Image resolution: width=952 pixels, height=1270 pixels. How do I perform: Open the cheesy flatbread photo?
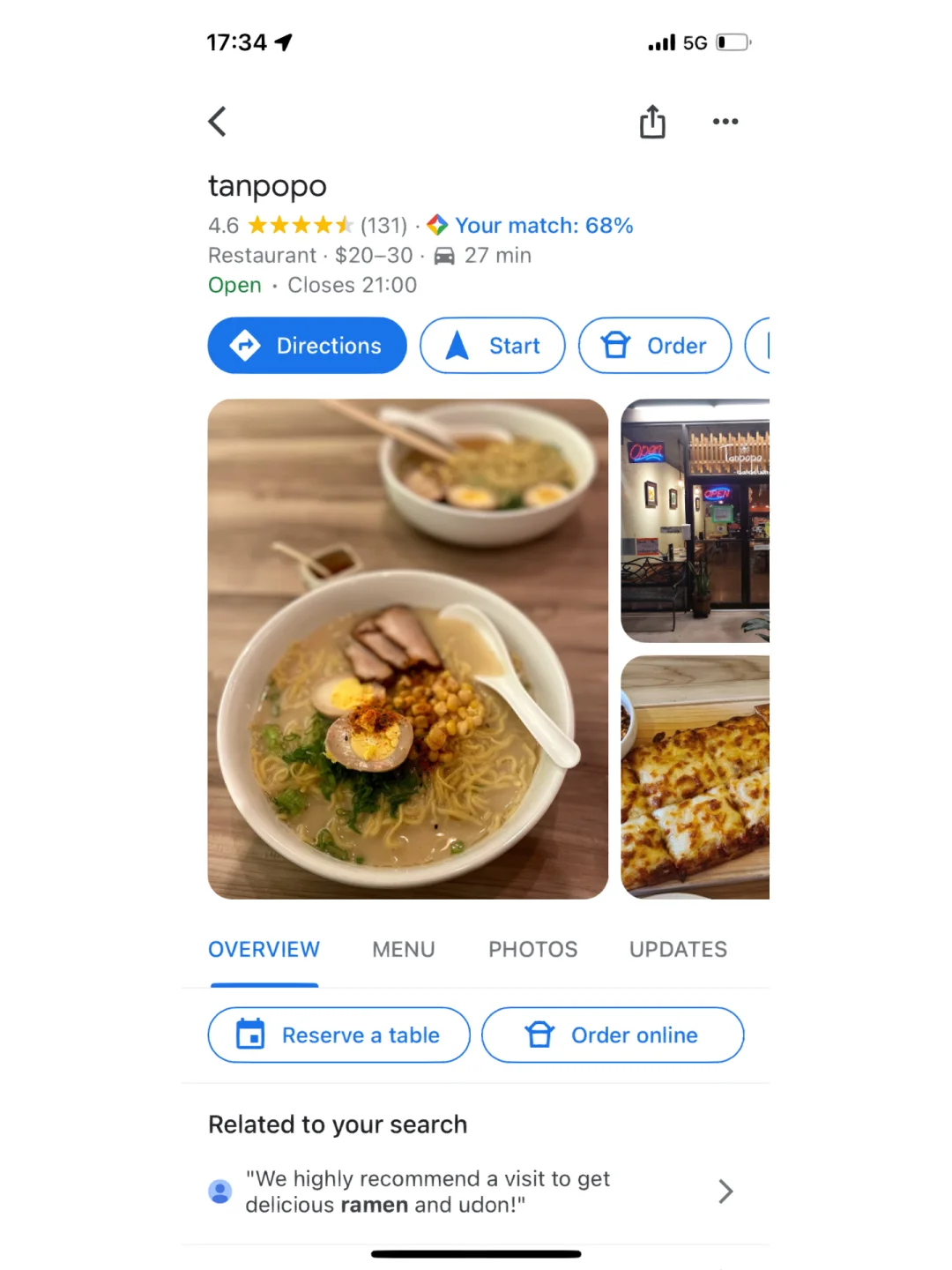695,778
